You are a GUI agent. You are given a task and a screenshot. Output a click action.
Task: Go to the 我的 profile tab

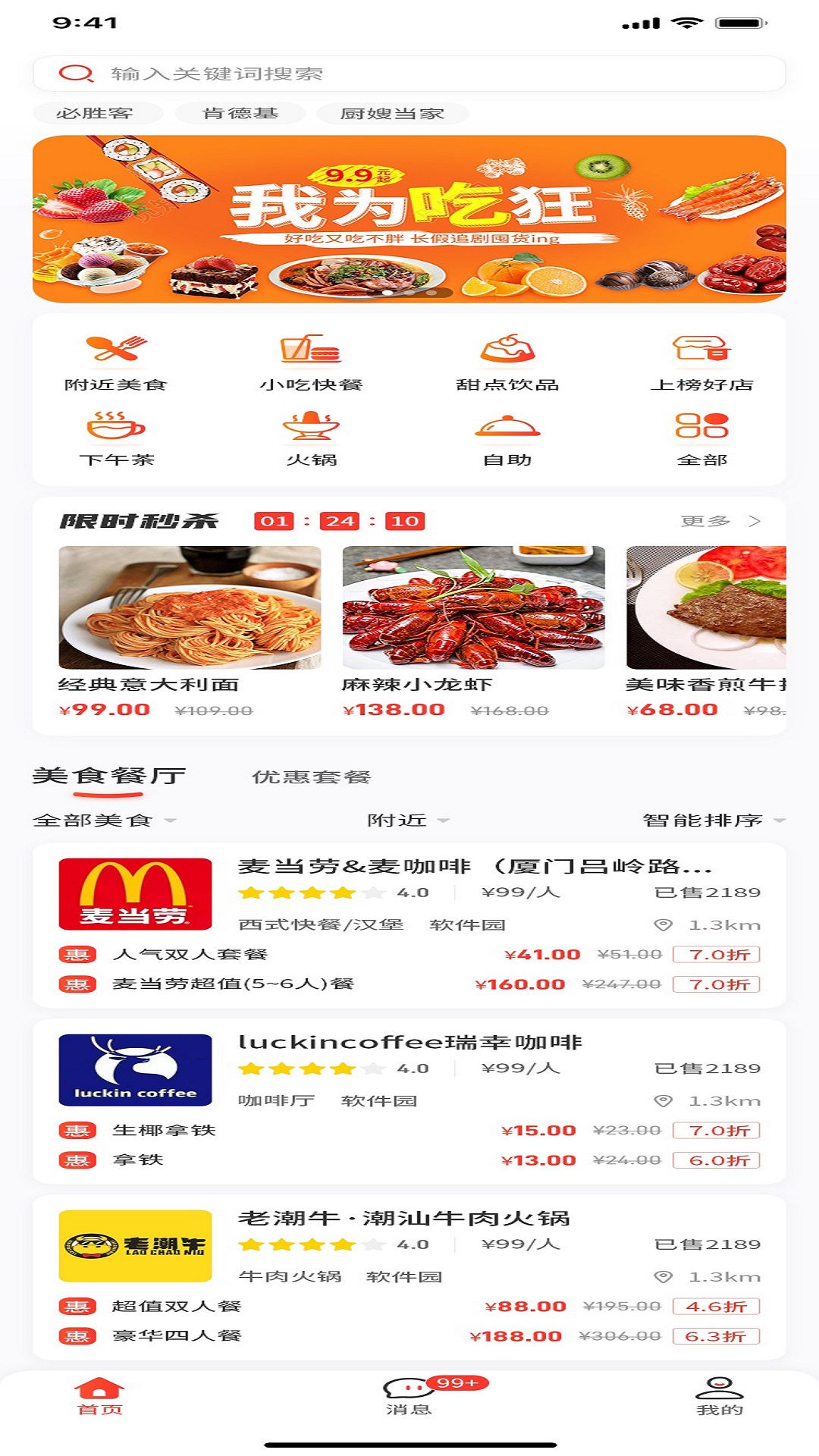coord(720,1396)
